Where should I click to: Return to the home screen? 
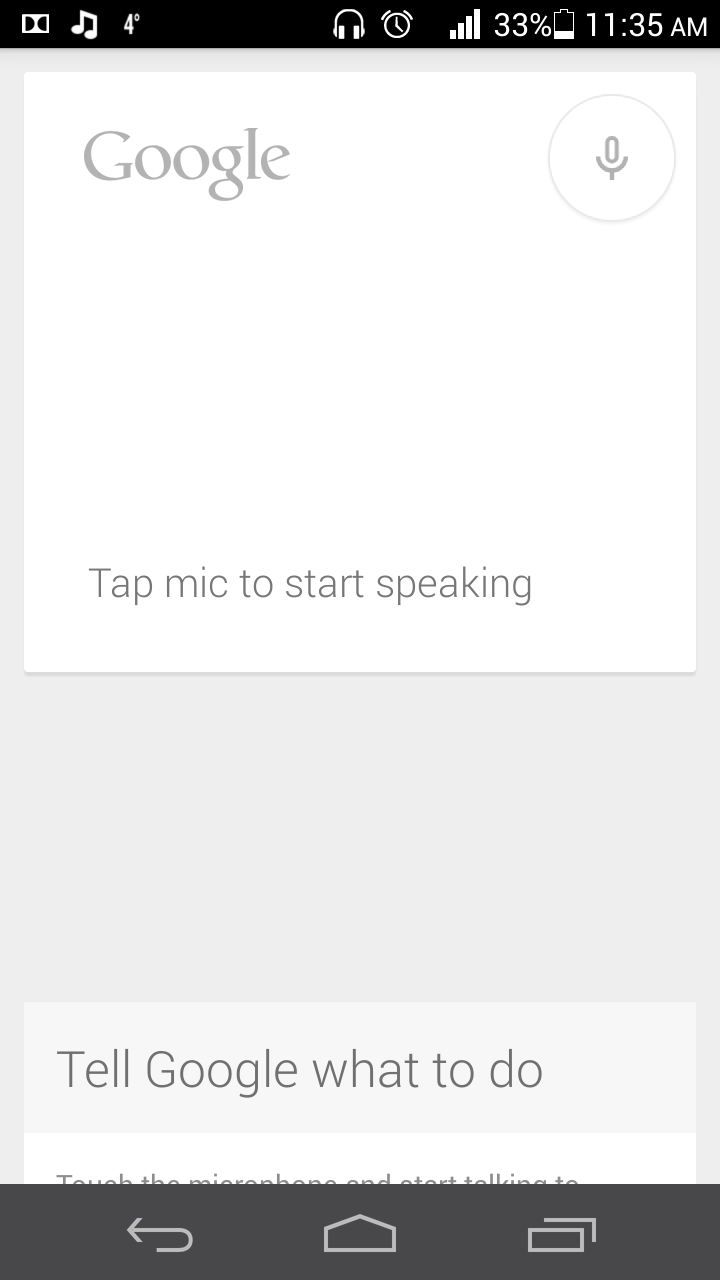coord(360,1234)
